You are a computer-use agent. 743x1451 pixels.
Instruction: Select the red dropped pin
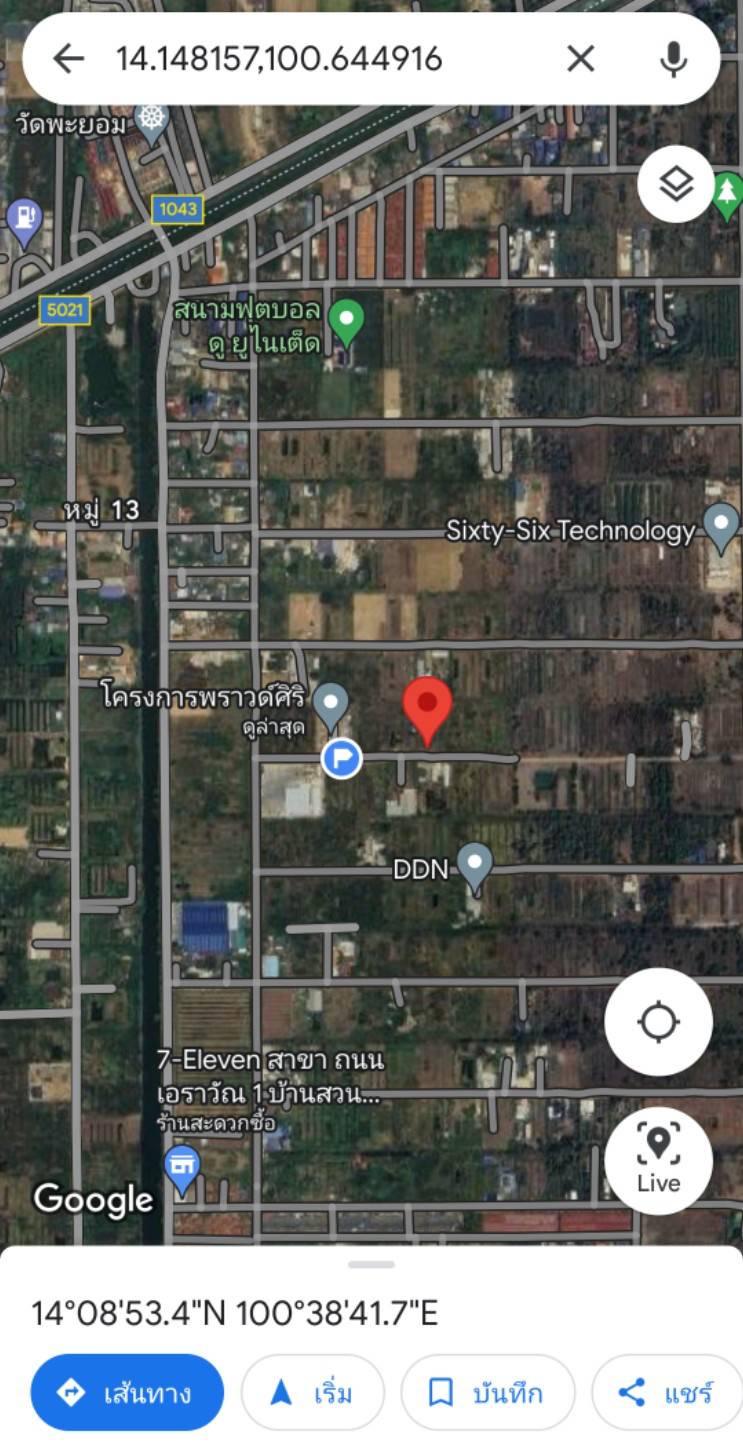coord(428,709)
